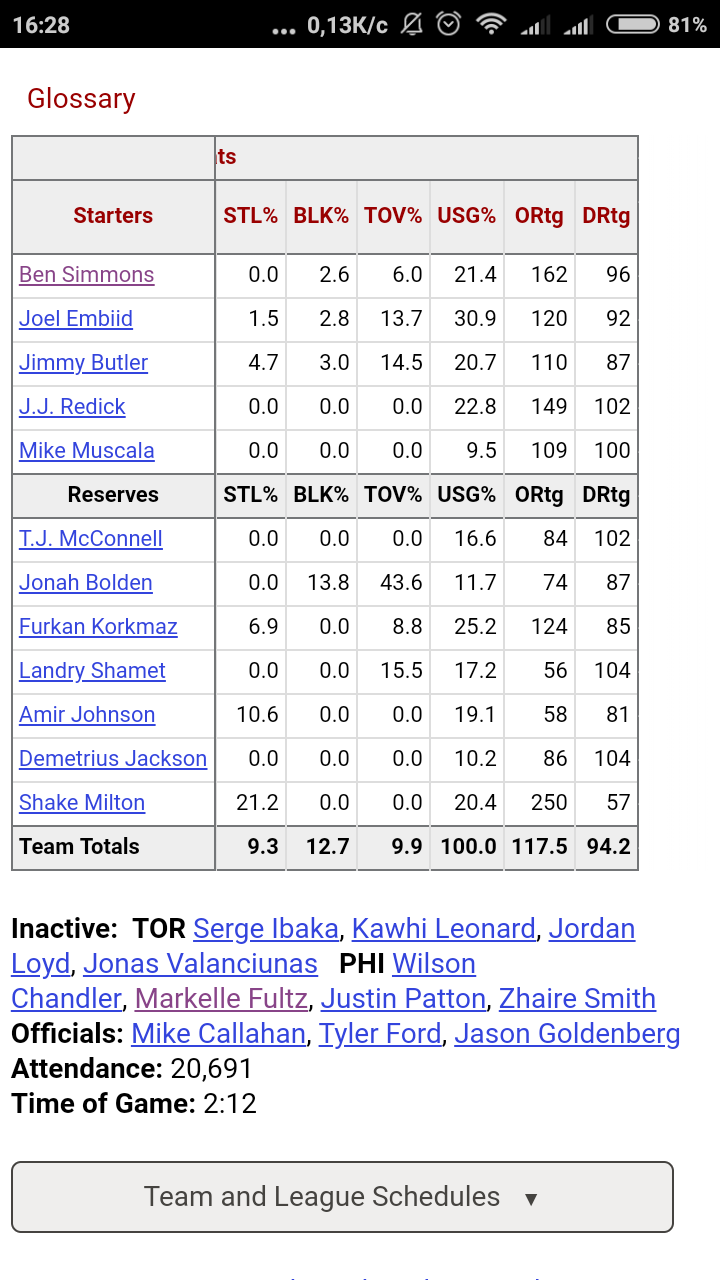
Task: View official Jason Goldenberg's page
Action: coord(568,1034)
